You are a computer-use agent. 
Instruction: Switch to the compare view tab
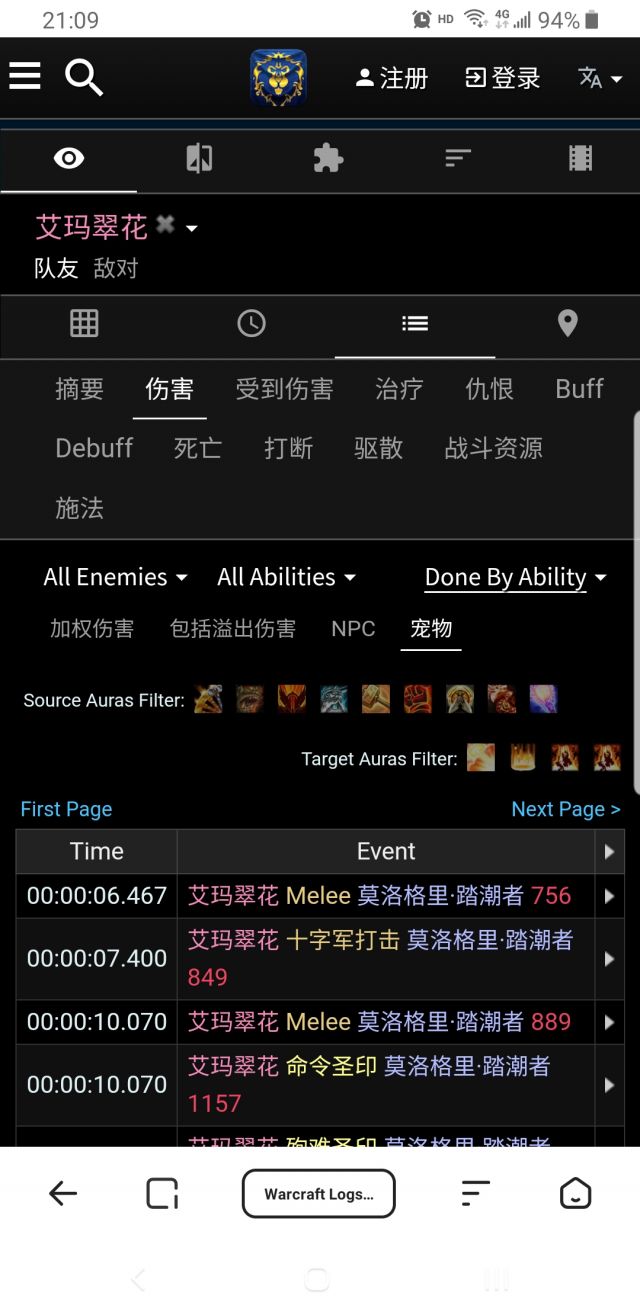click(x=199, y=158)
